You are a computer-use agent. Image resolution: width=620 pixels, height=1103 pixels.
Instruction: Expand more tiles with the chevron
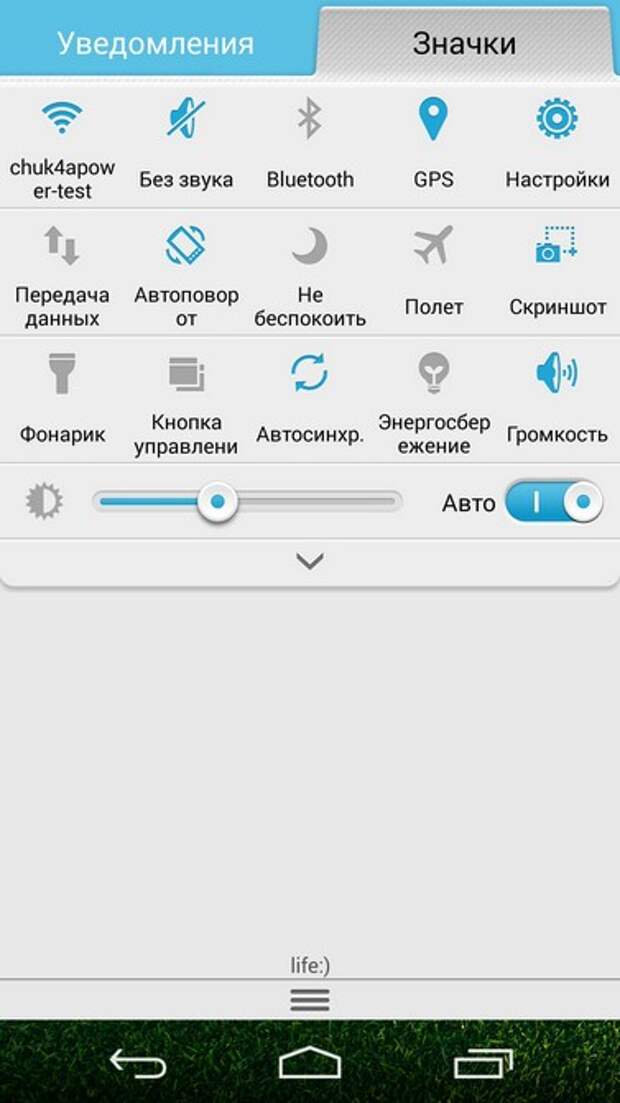coord(310,562)
